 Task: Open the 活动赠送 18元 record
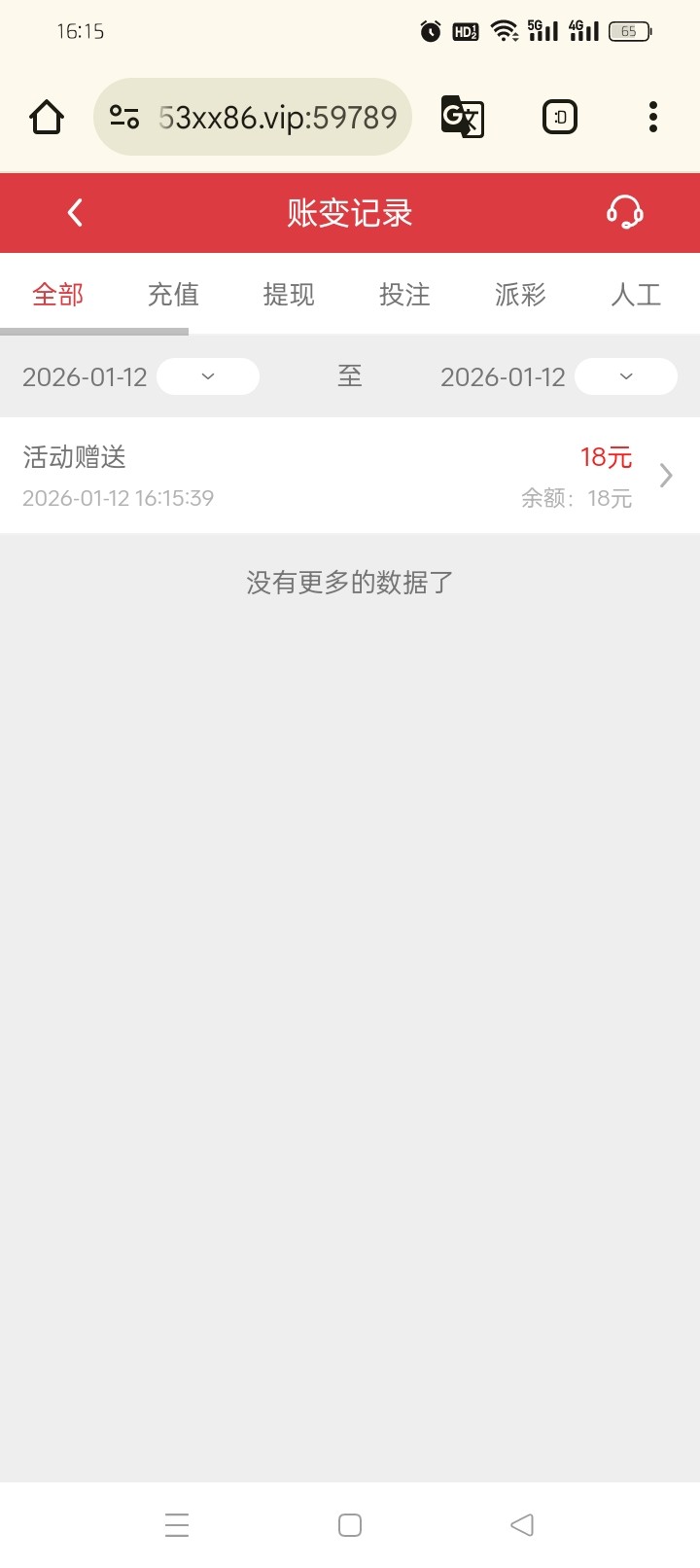(x=350, y=476)
